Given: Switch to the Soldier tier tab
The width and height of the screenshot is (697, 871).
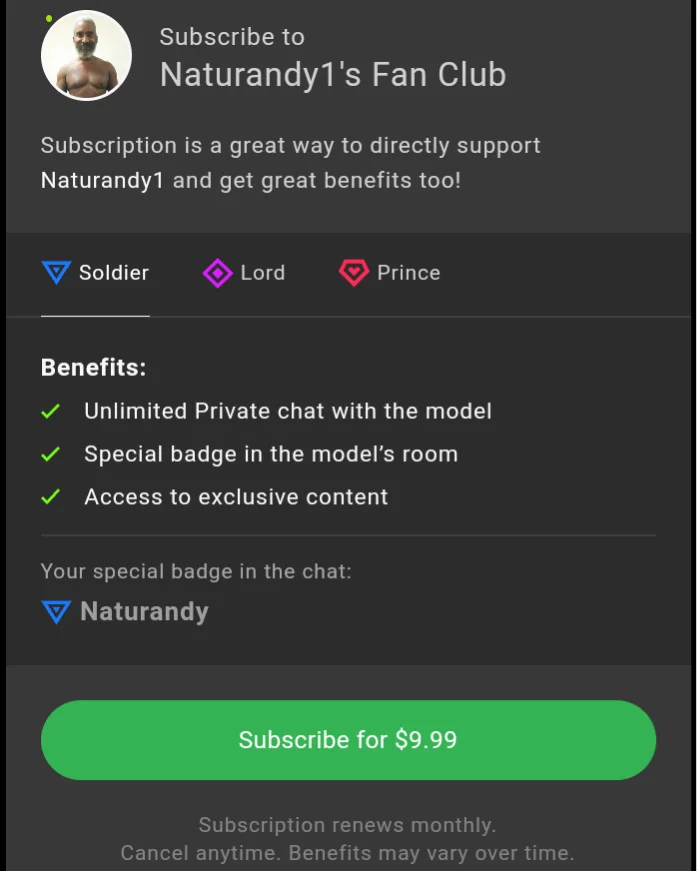Looking at the screenshot, I should (x=96, y=273).
